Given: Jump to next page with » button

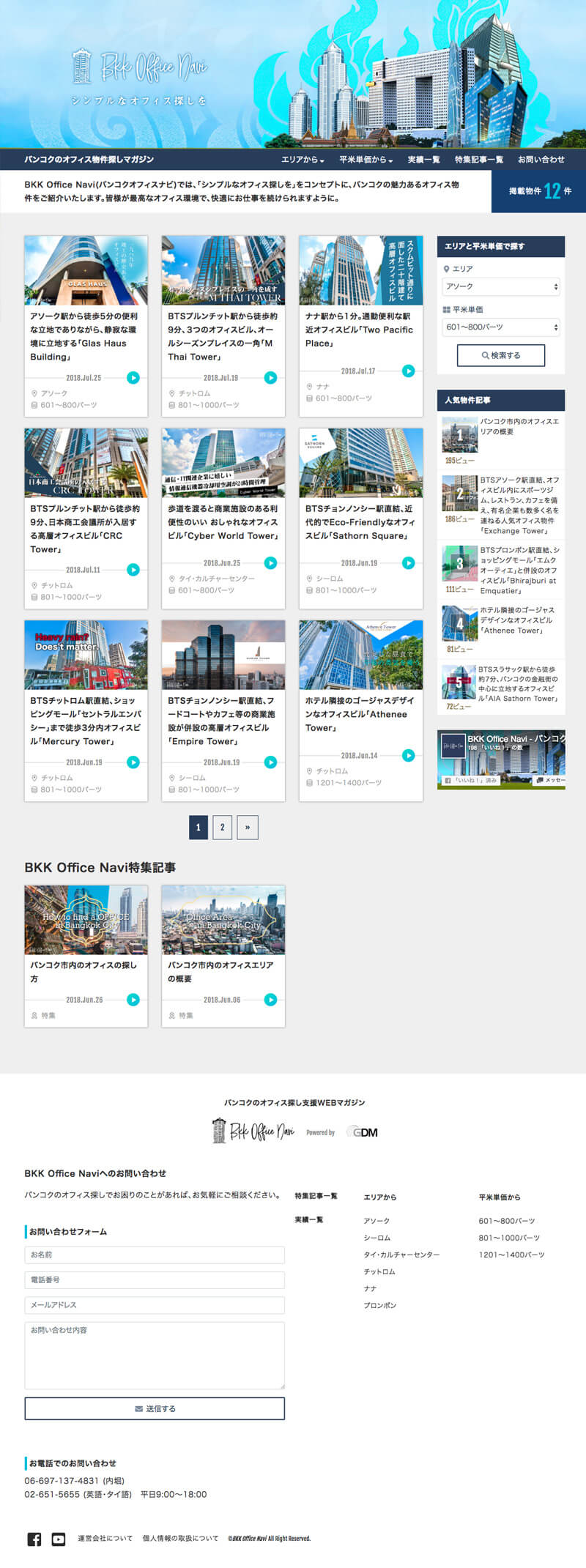Looking at the screenshot, I should click(x=248, y=827).
